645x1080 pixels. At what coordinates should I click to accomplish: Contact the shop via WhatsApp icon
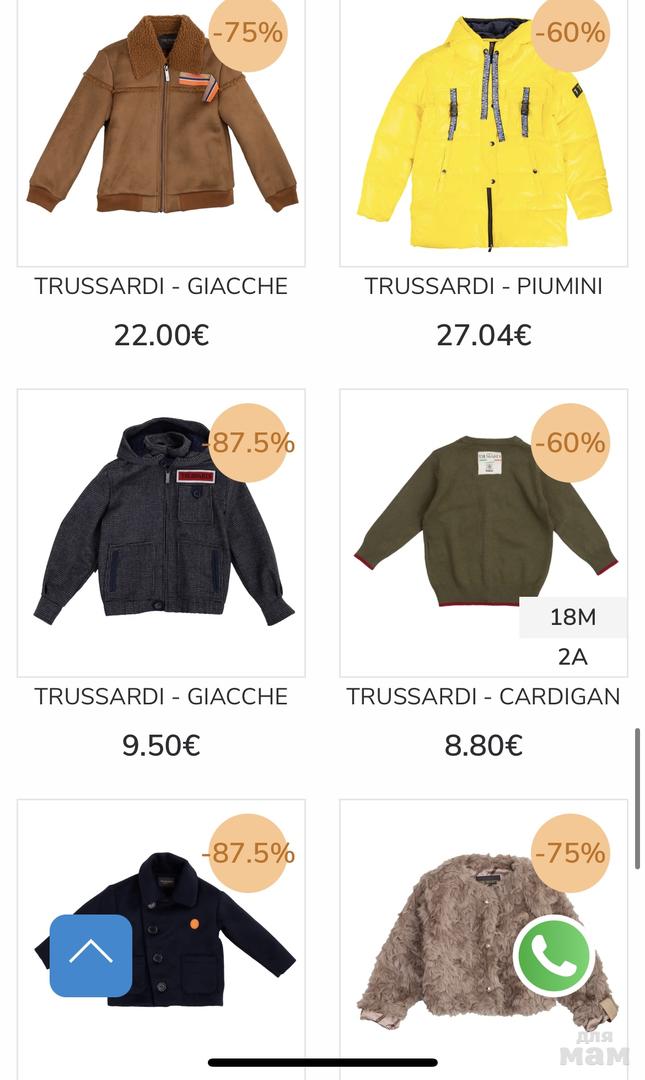pyautogui.click(x=553, y=956)
